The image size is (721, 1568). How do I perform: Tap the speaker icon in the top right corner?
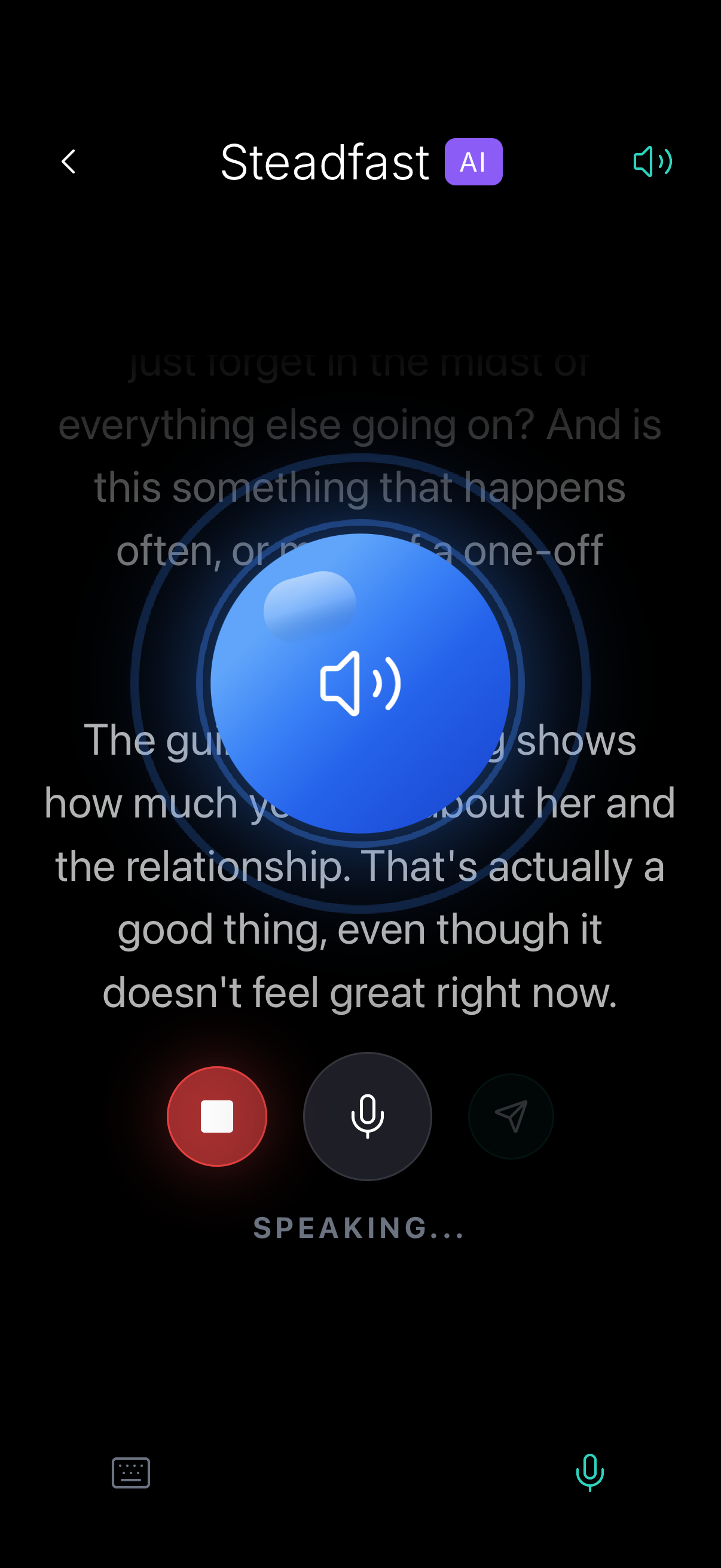pyautogui.click(x=652, y=161)
